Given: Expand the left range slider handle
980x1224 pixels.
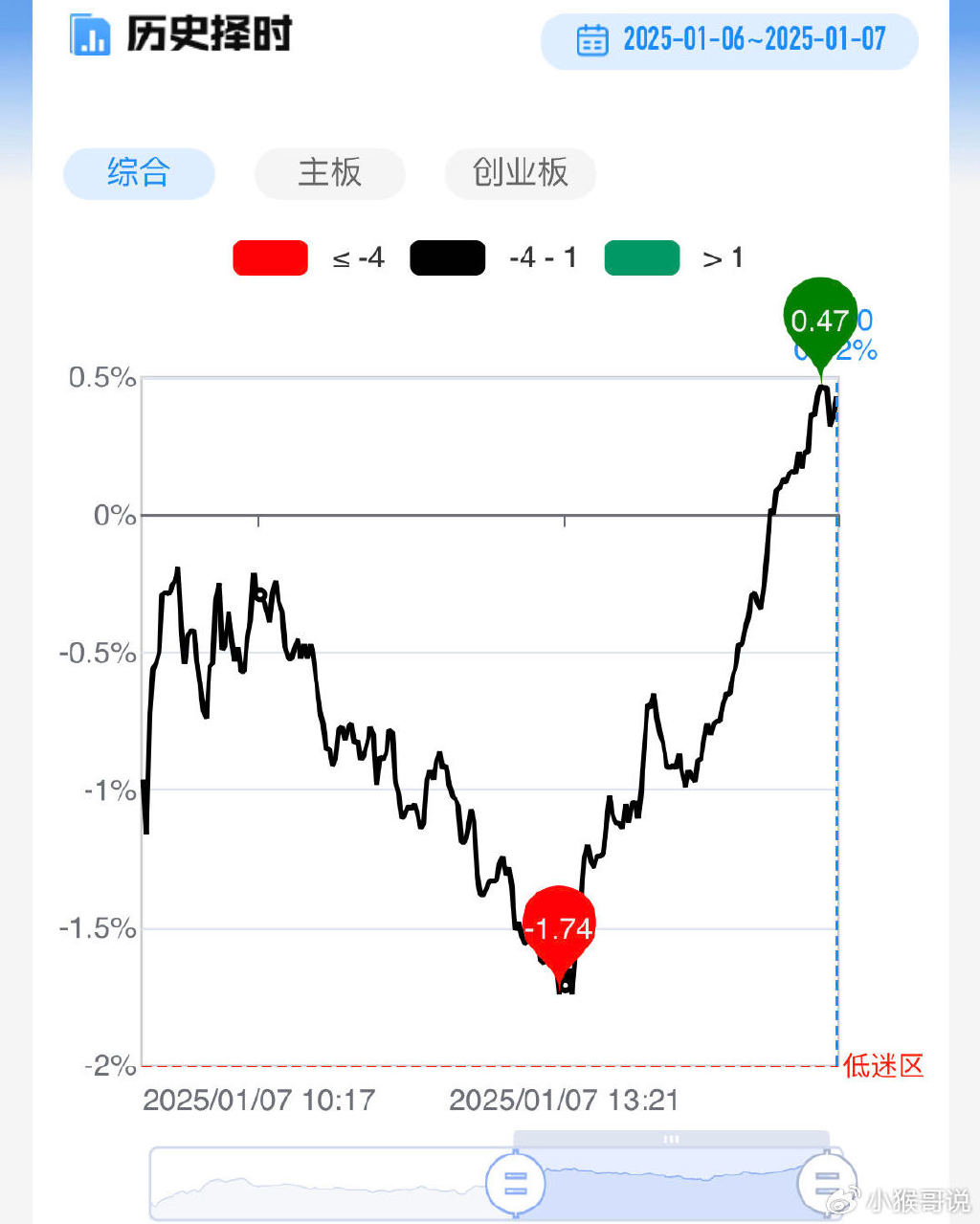Looking at the screenshot, I should [514, 1185].
